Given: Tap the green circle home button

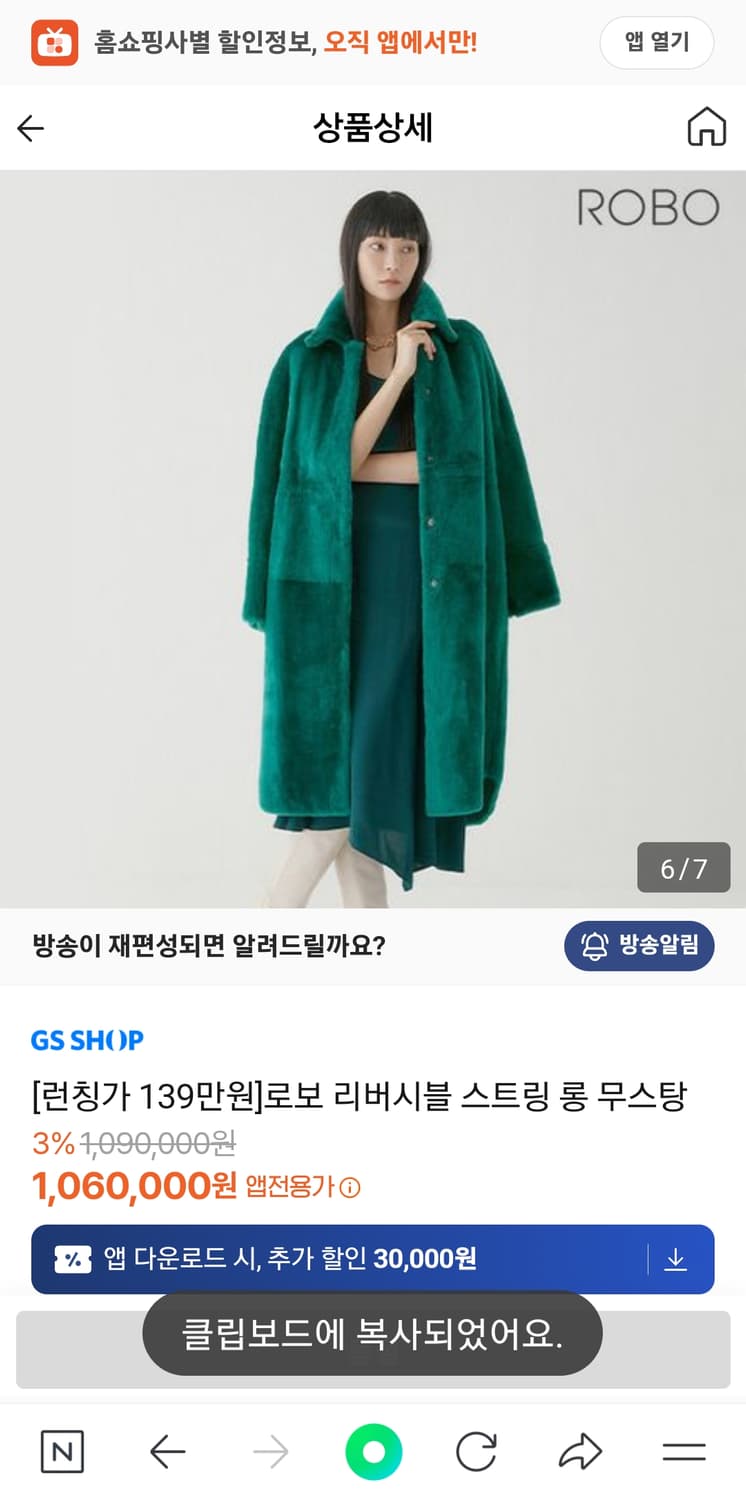Looking at the screenshot, I should click(x=372, y=1453).
